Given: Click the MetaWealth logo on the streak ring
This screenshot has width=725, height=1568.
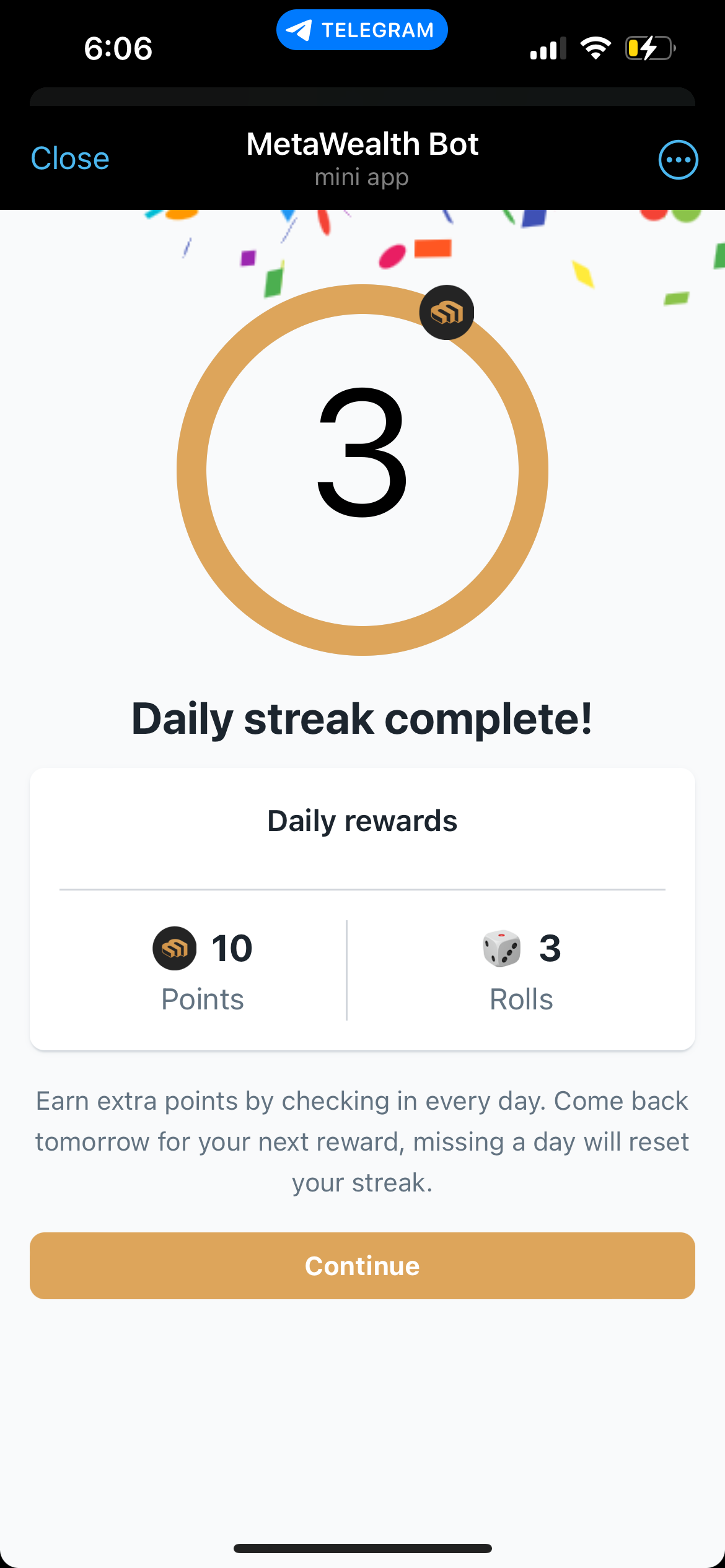Looking at the screenshot, I should [x=447, y=313].
